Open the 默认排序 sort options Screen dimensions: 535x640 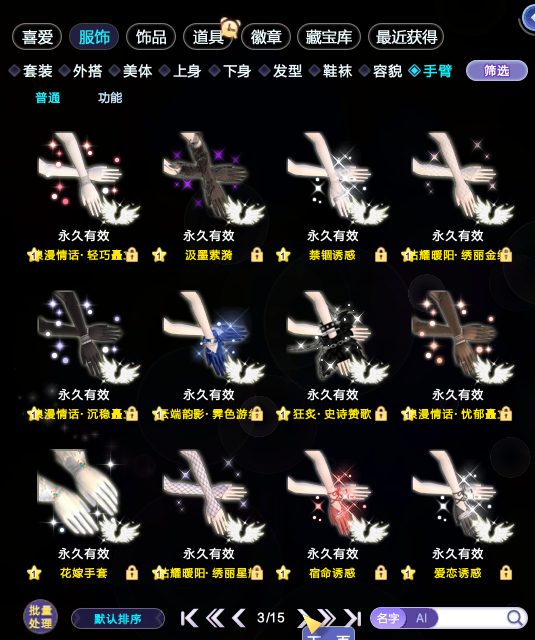[118, 619]
